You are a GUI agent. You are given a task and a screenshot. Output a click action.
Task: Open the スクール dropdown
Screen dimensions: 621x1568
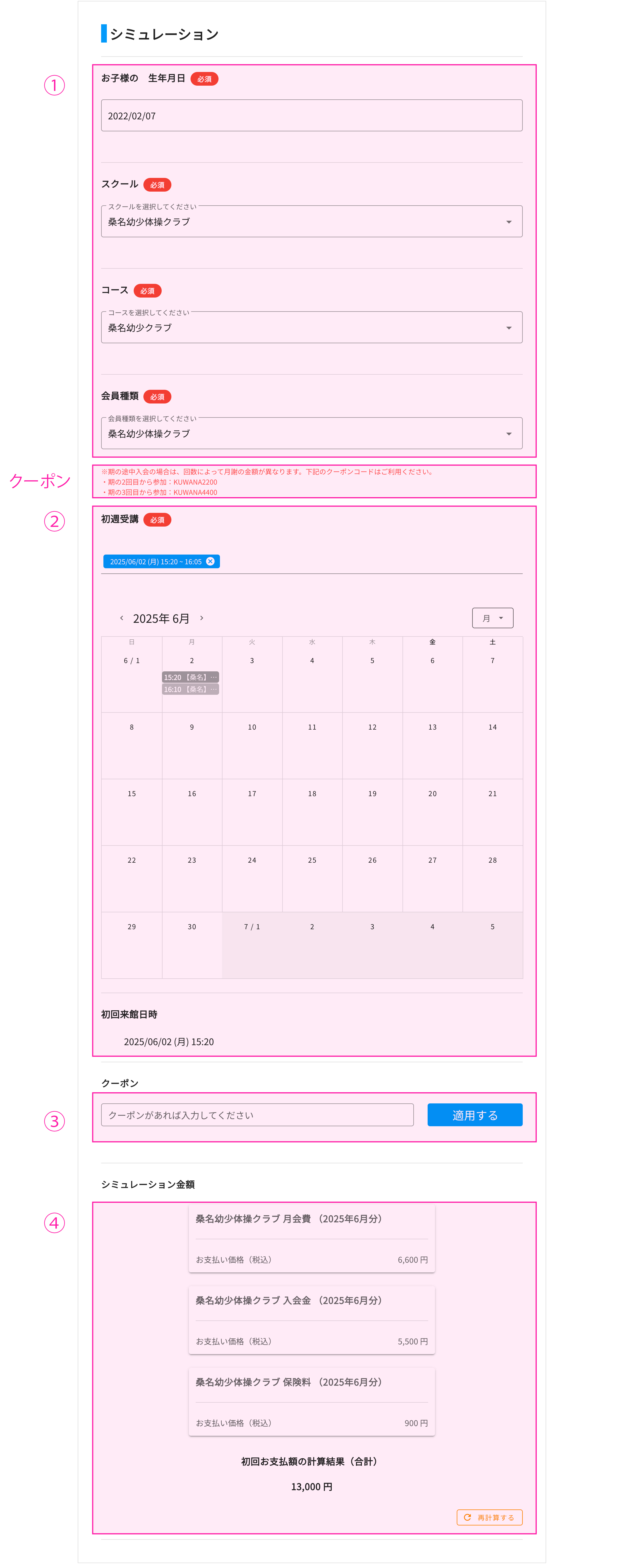311,222
